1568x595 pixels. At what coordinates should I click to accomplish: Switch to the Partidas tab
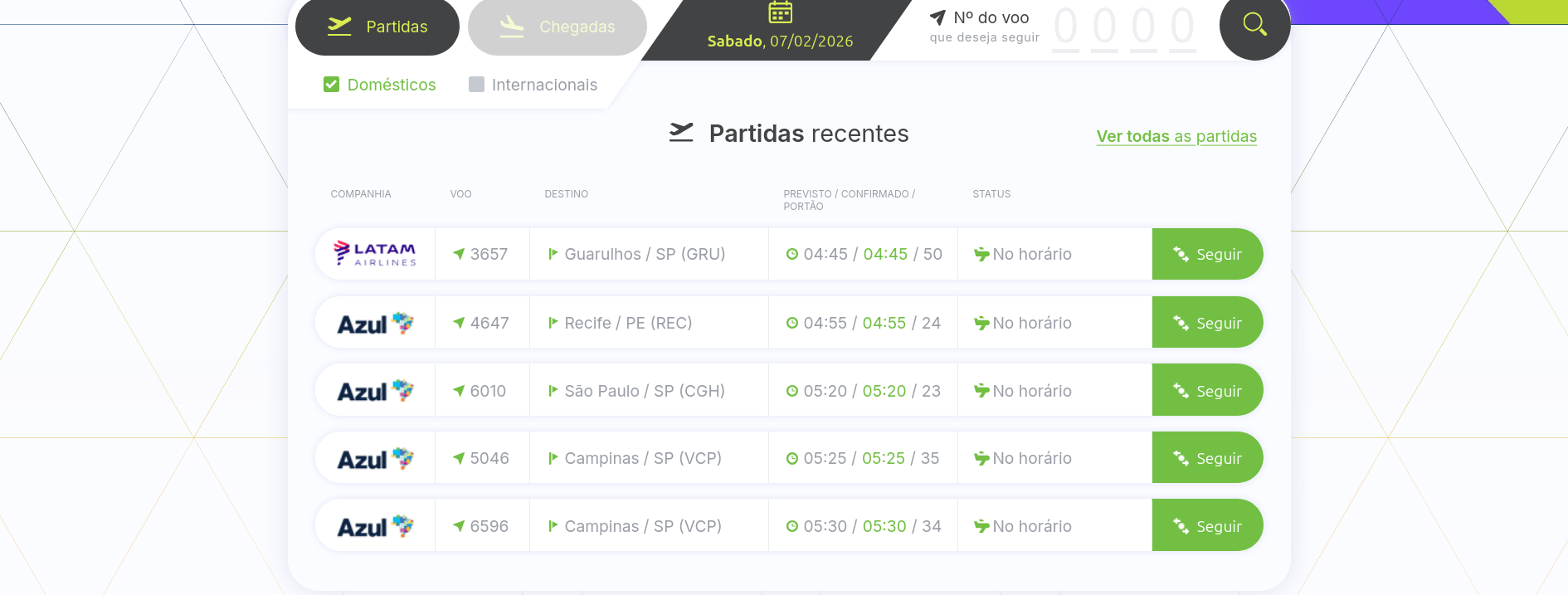pyautogui.click(x=377, y=27)
